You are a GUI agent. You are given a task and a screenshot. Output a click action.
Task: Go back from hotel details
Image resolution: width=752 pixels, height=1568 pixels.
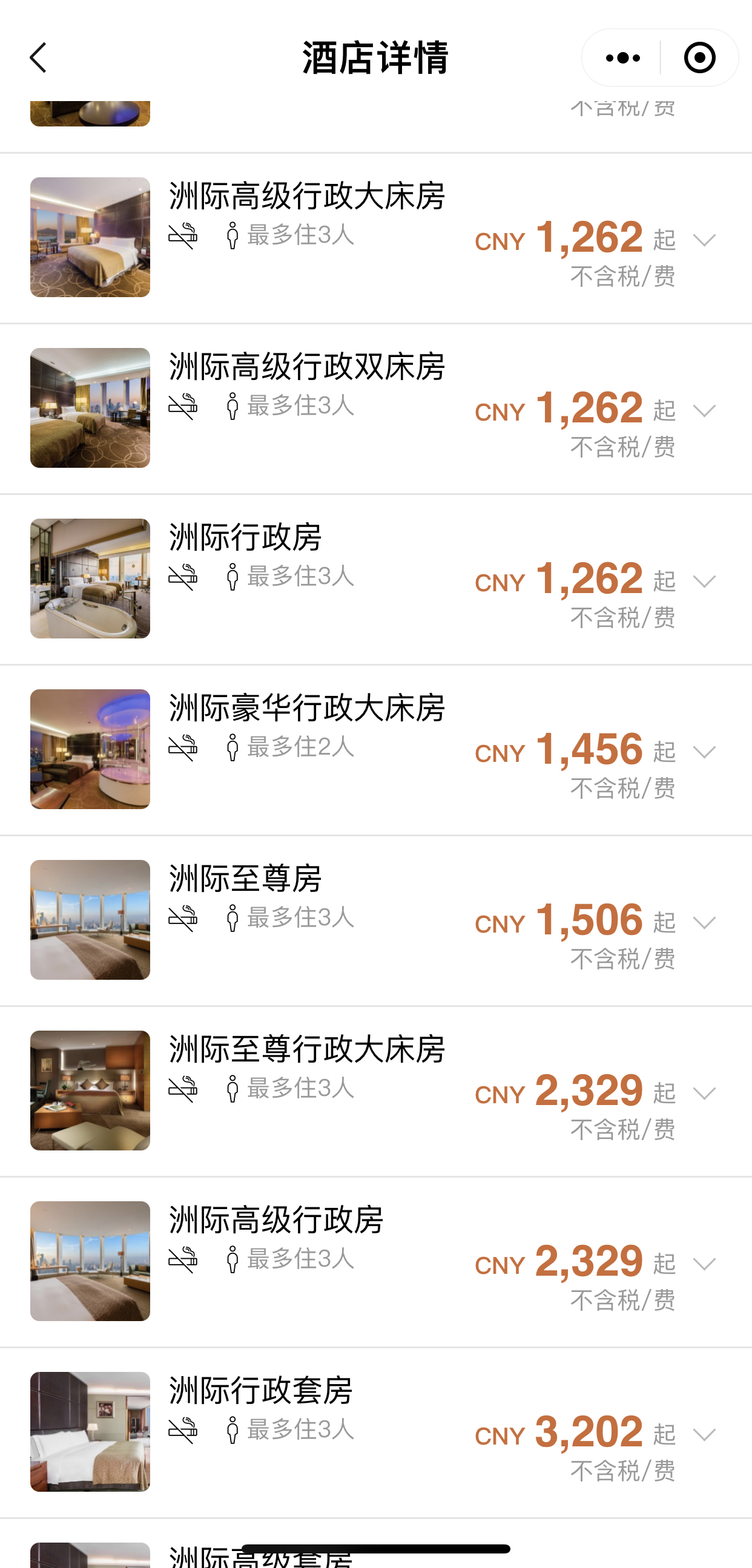pyautogui.click(x=38, y=58)
